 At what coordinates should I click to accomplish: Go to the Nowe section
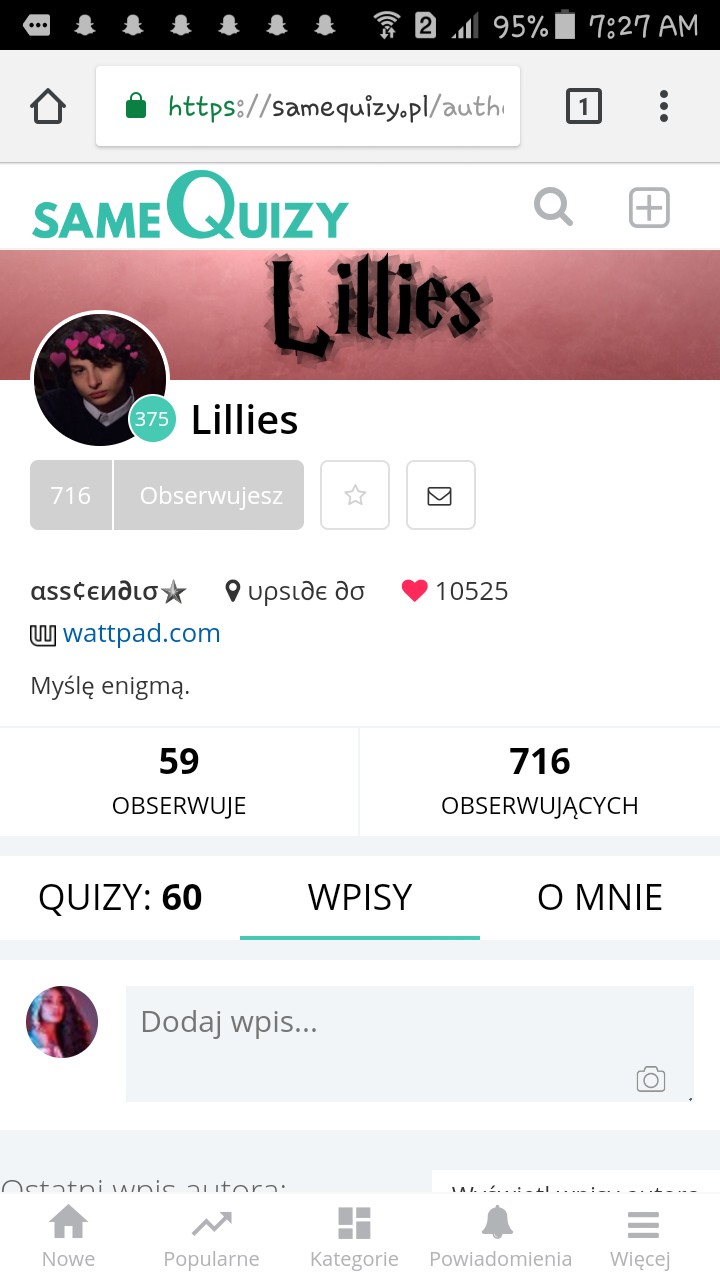(68, 1237)
